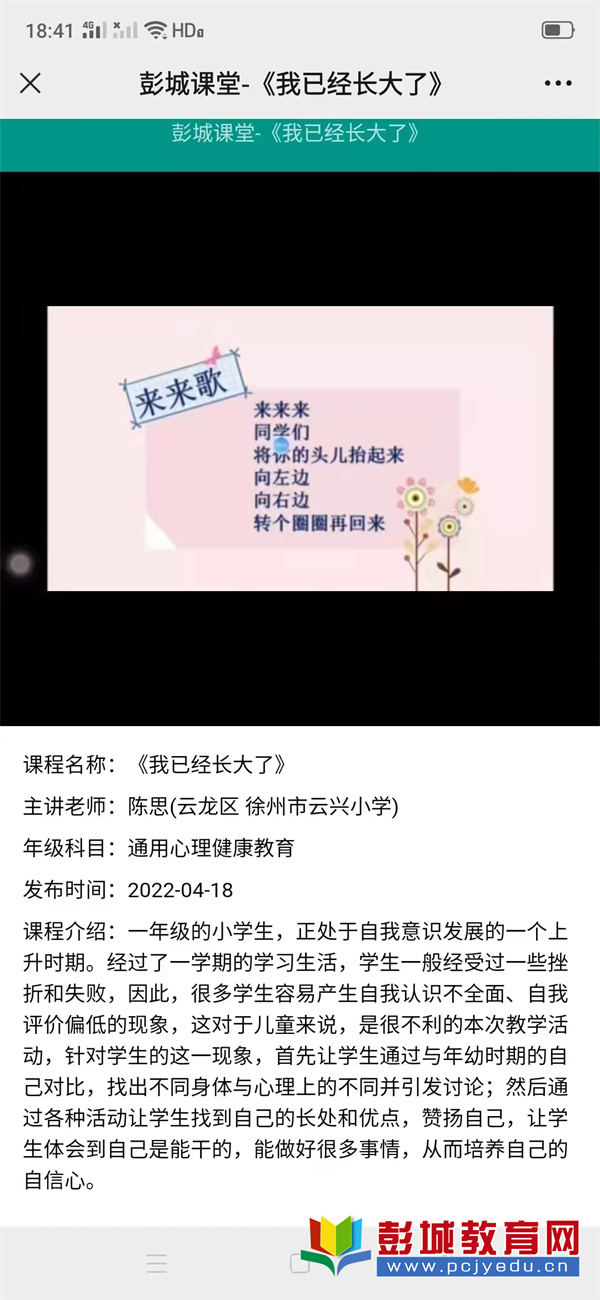Close the 彭城课堂 web page

tap(31, 83)
